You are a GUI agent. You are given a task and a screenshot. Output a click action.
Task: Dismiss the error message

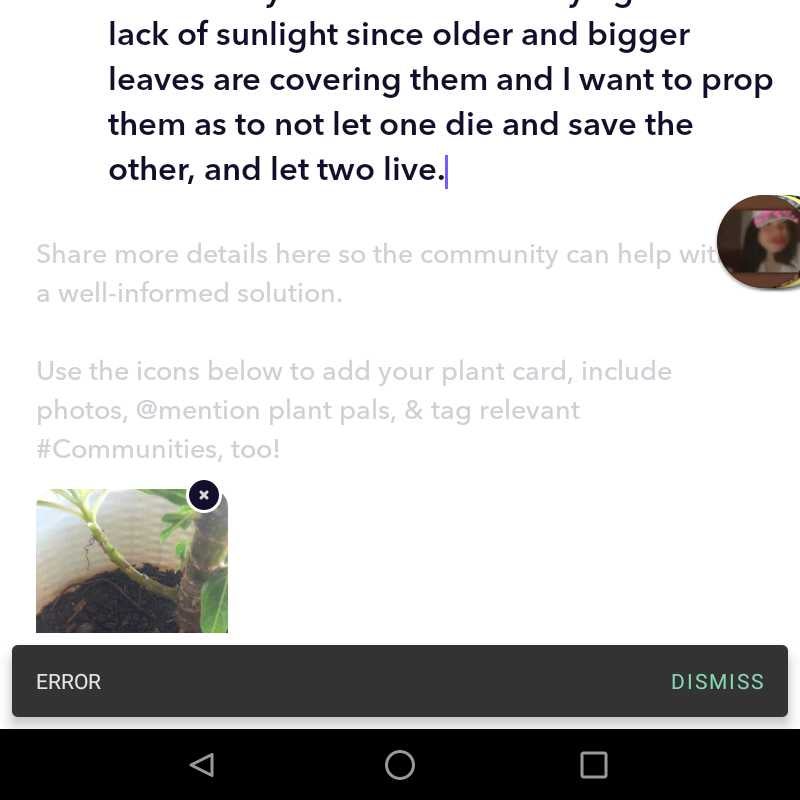(717, 682)
